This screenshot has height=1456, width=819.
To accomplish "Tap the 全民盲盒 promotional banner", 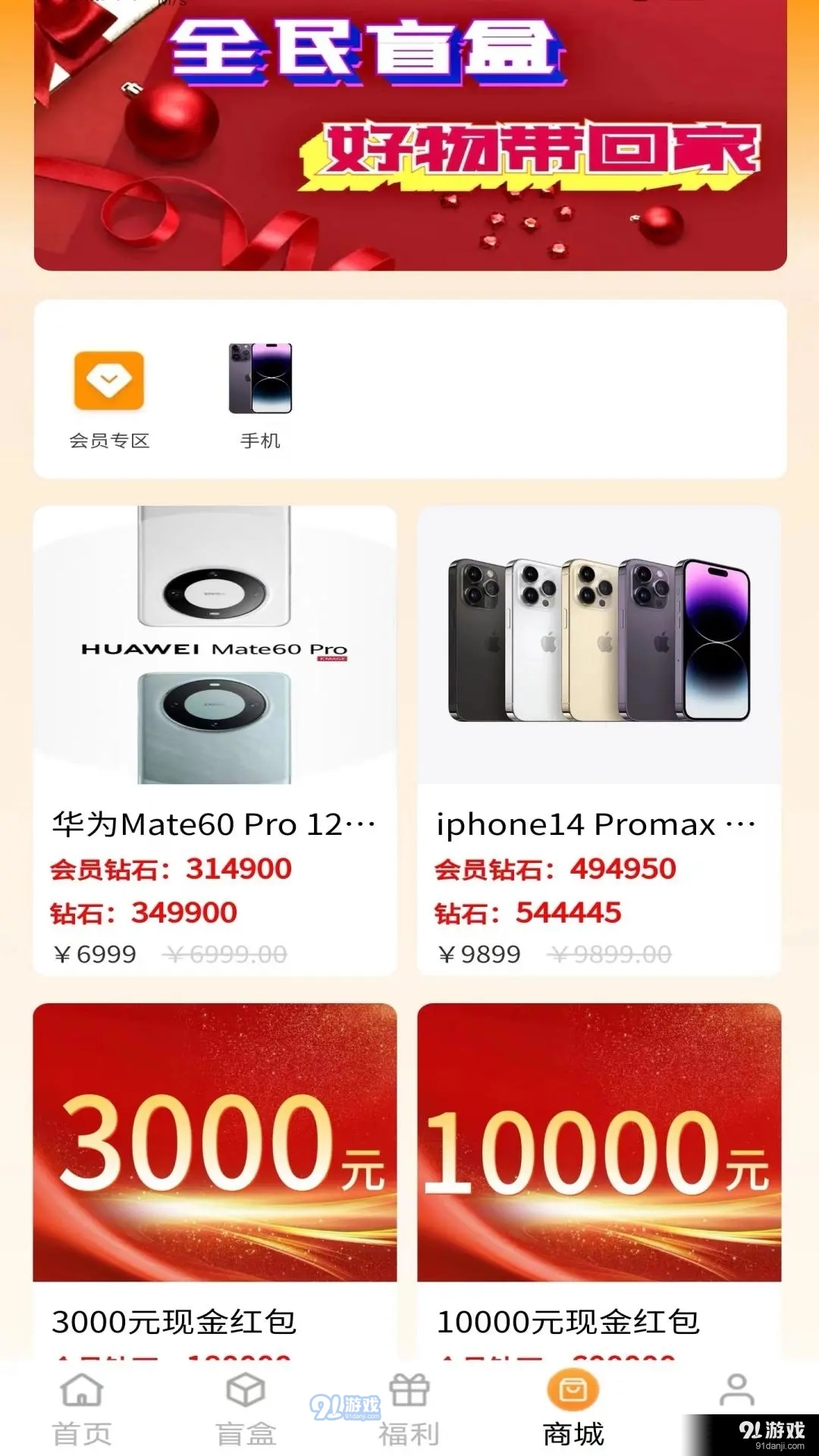I will pyautogui.click(x=409, y=136).
